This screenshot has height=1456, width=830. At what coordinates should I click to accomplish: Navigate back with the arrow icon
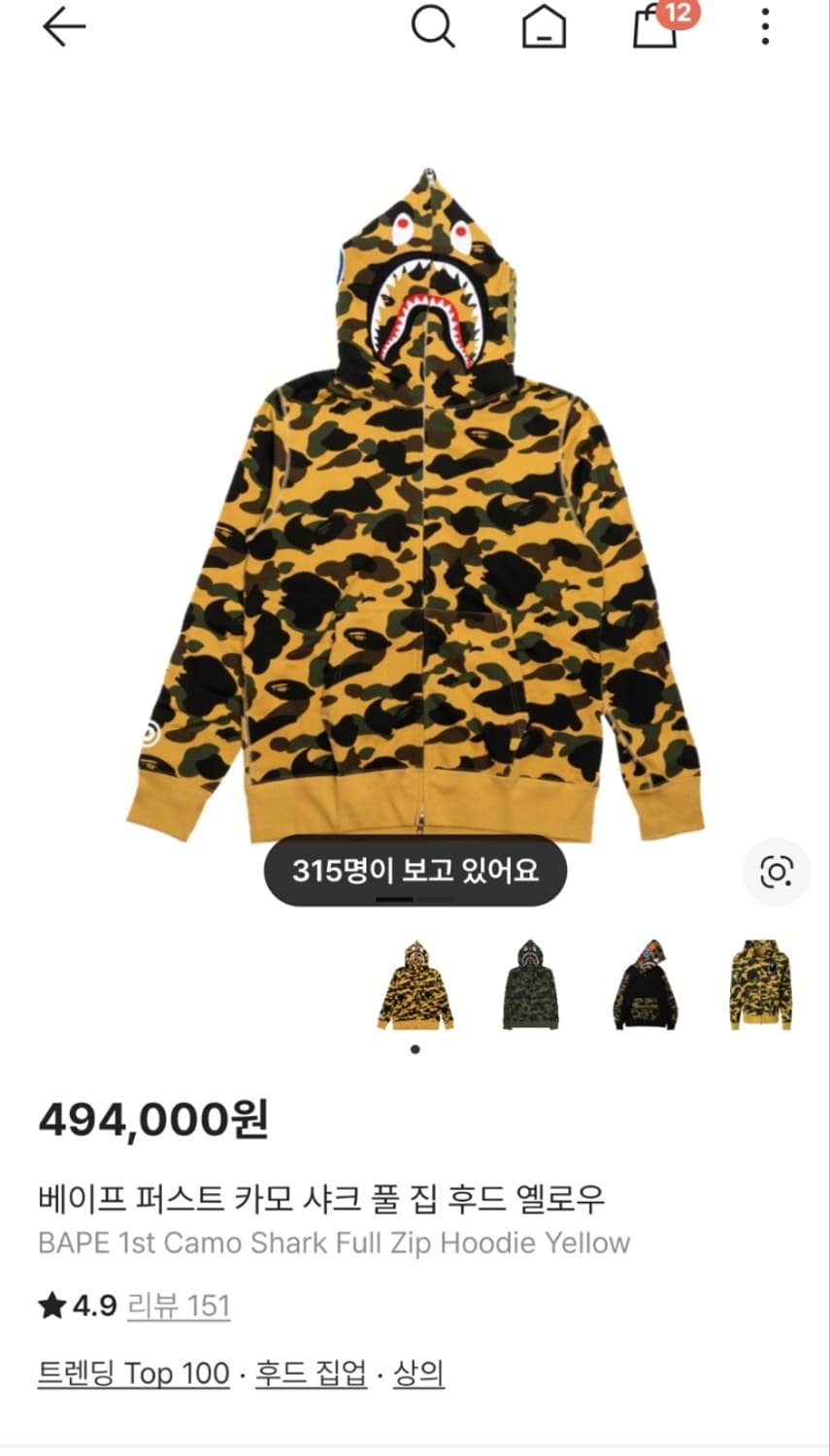[x=63, y=29]
